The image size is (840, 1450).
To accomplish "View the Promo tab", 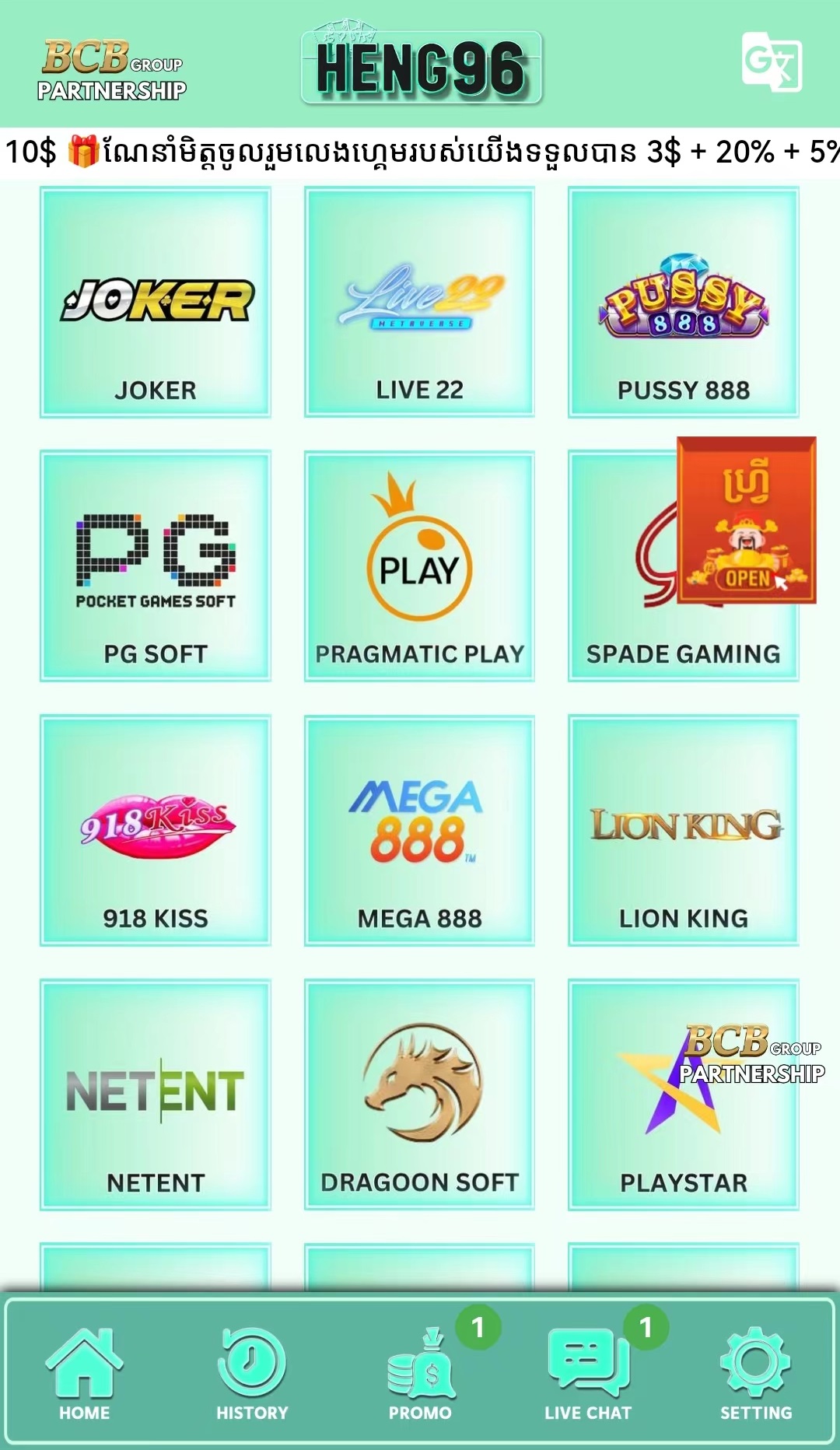I will [420, 1373].
